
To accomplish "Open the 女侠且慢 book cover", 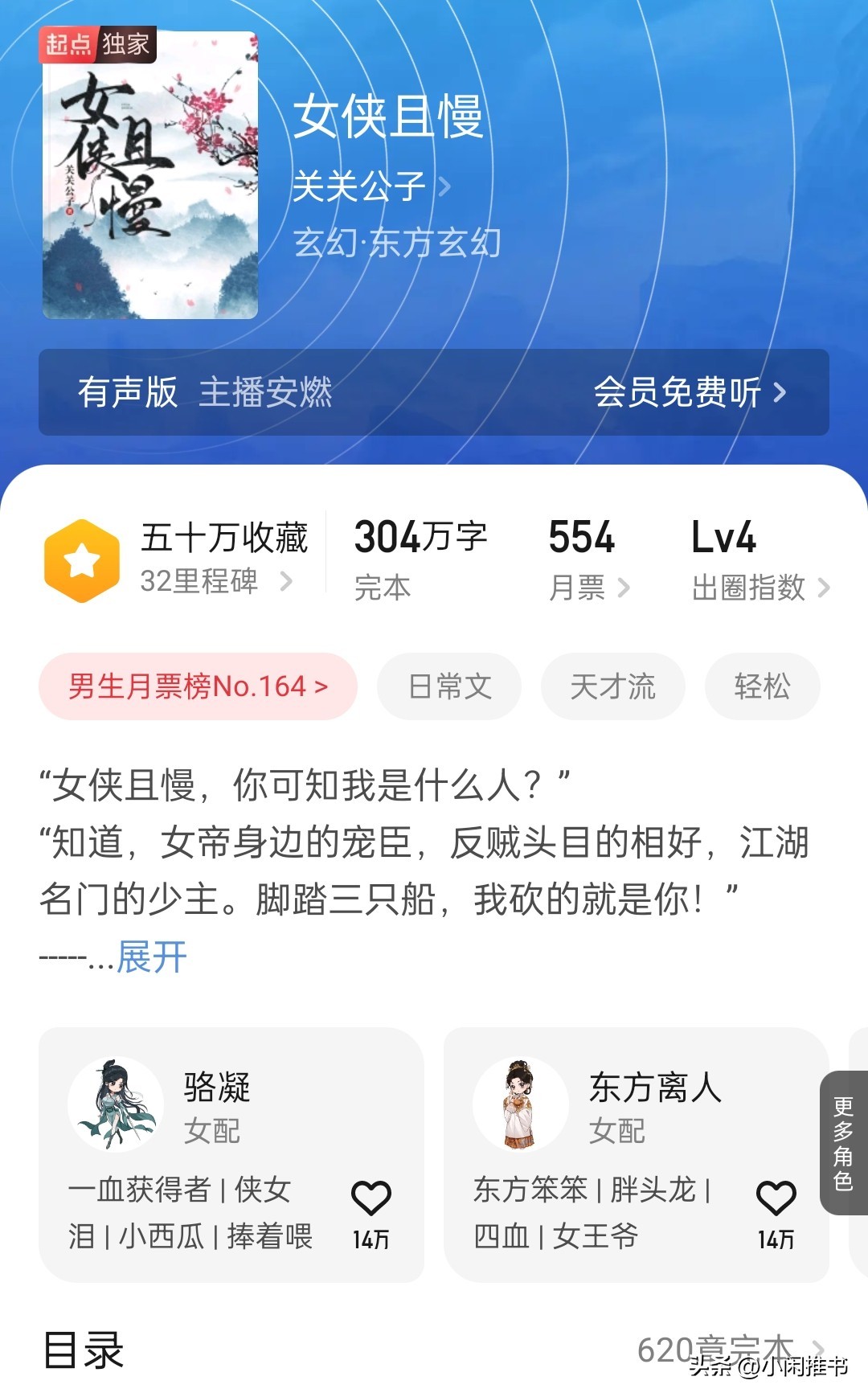I will coord(149,175).
